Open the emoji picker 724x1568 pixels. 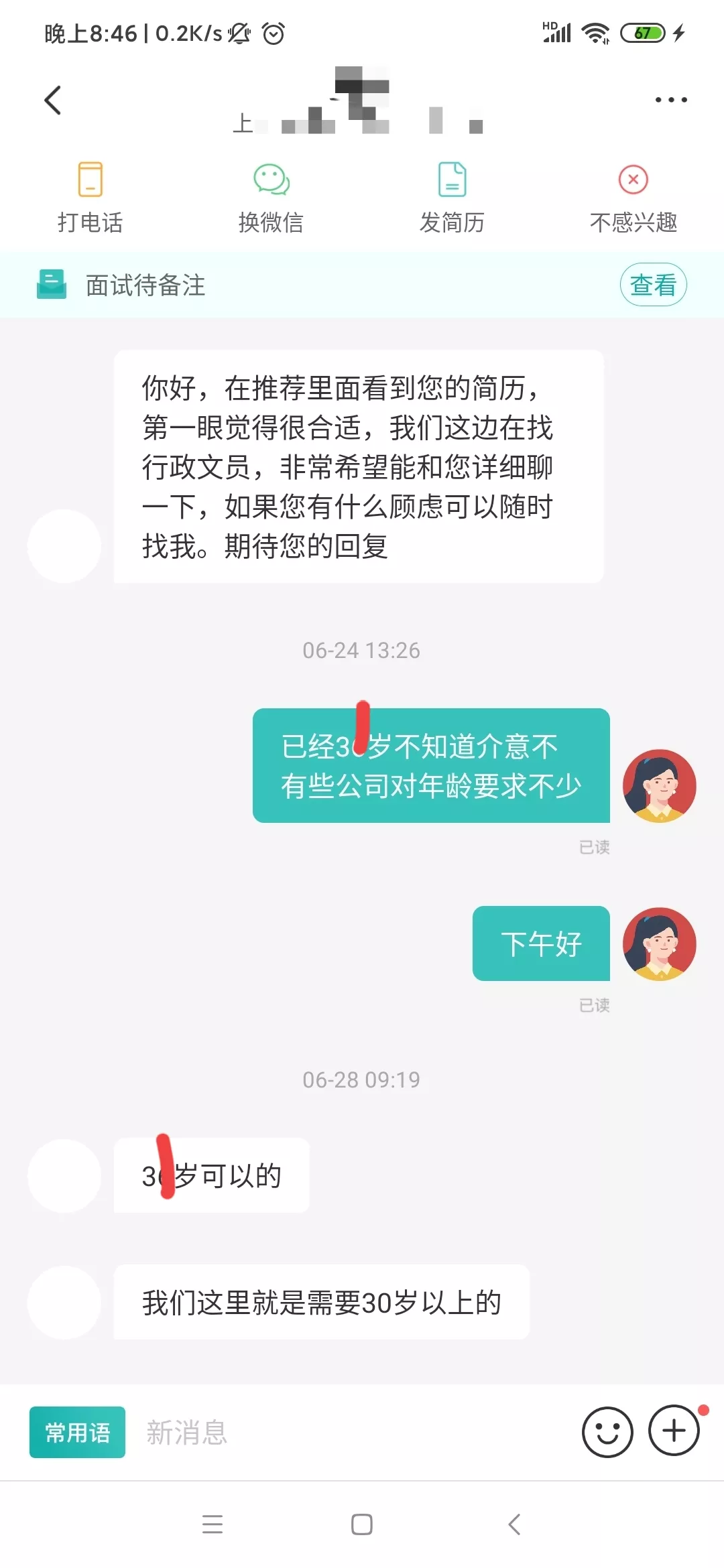point(607,1432)
